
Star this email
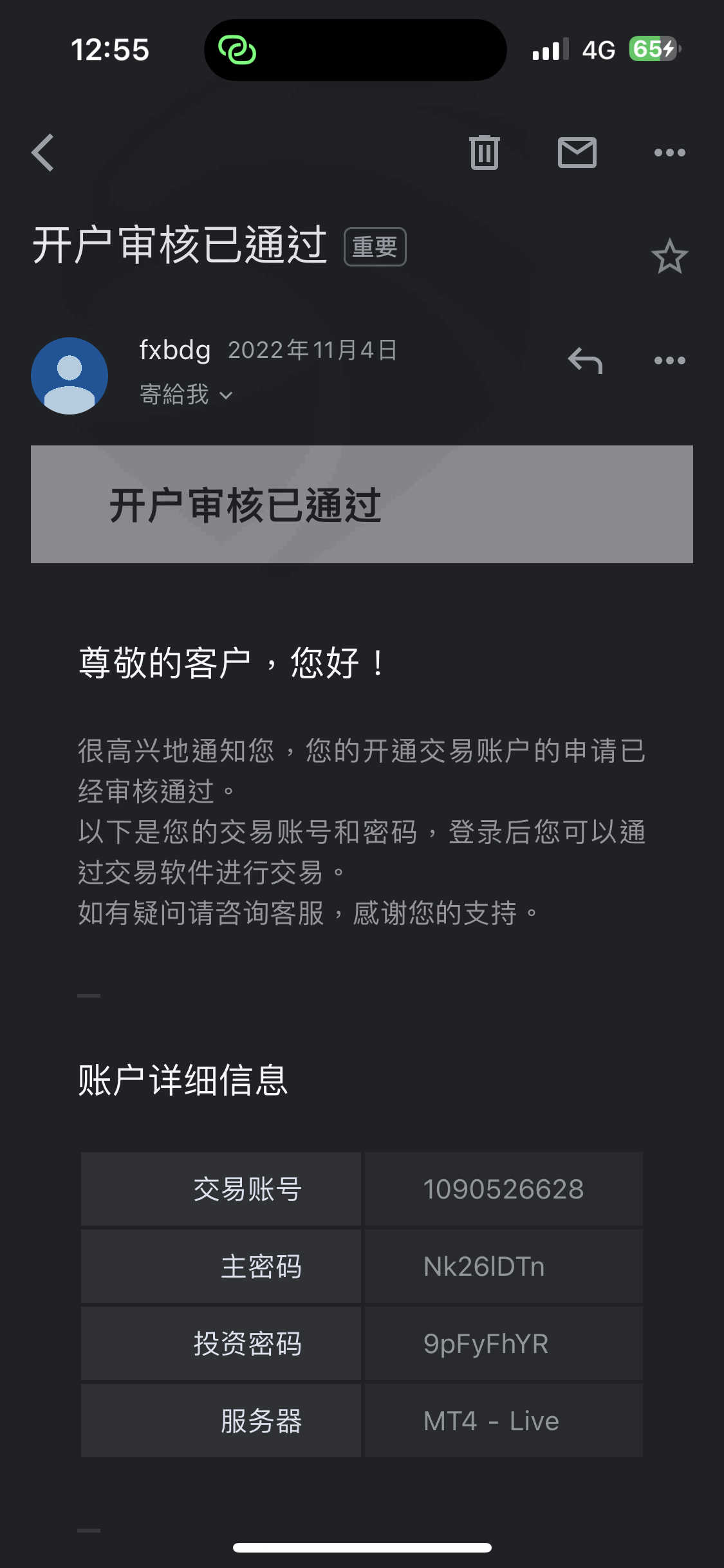coord(669,256)
